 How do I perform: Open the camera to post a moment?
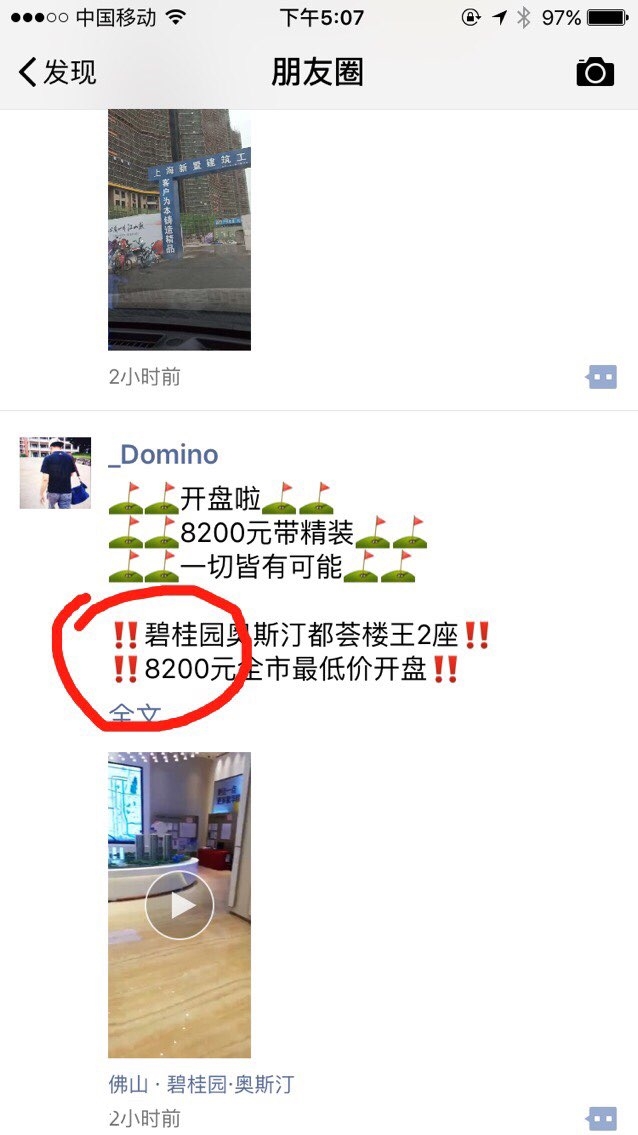pos(595,72)
